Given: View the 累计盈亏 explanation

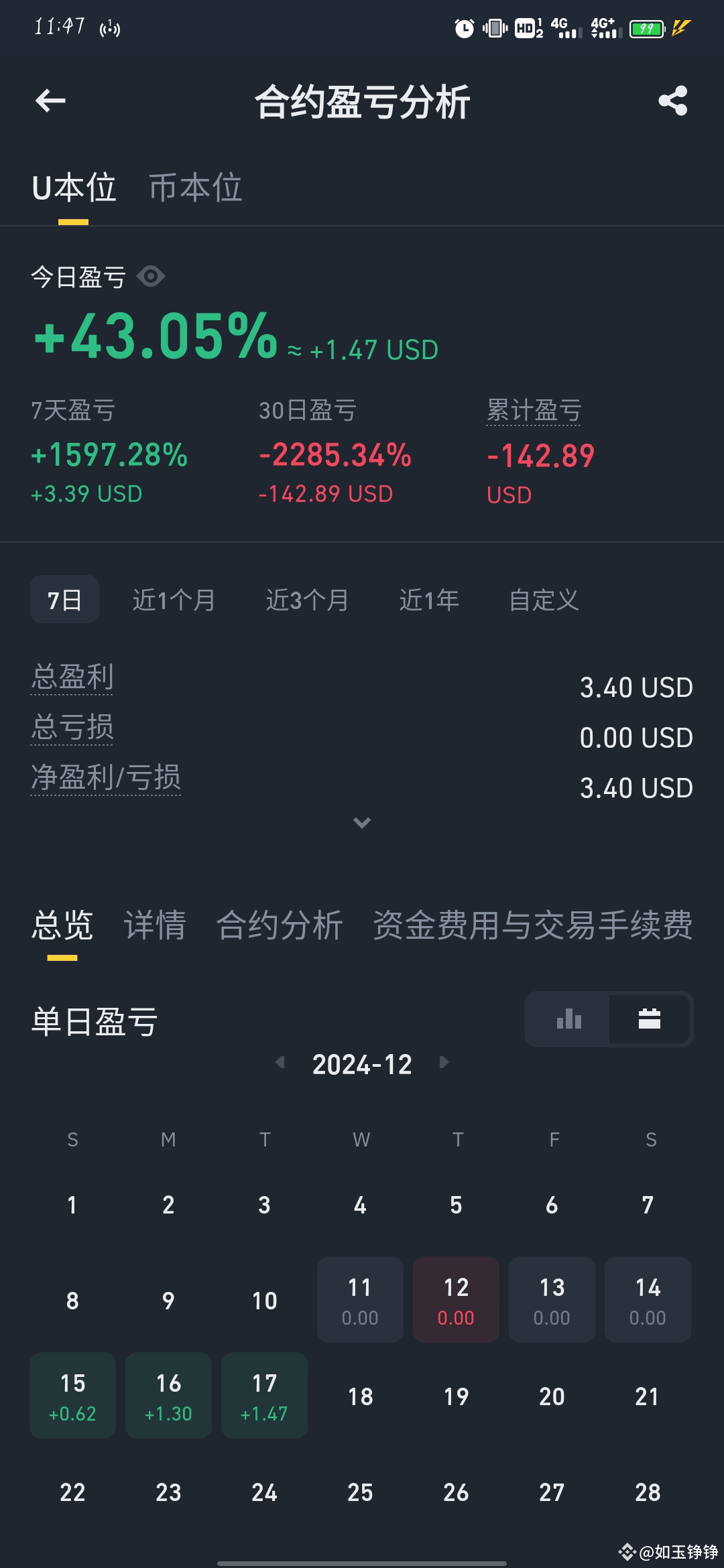Looking at the screenshot, I should (534, 410).
